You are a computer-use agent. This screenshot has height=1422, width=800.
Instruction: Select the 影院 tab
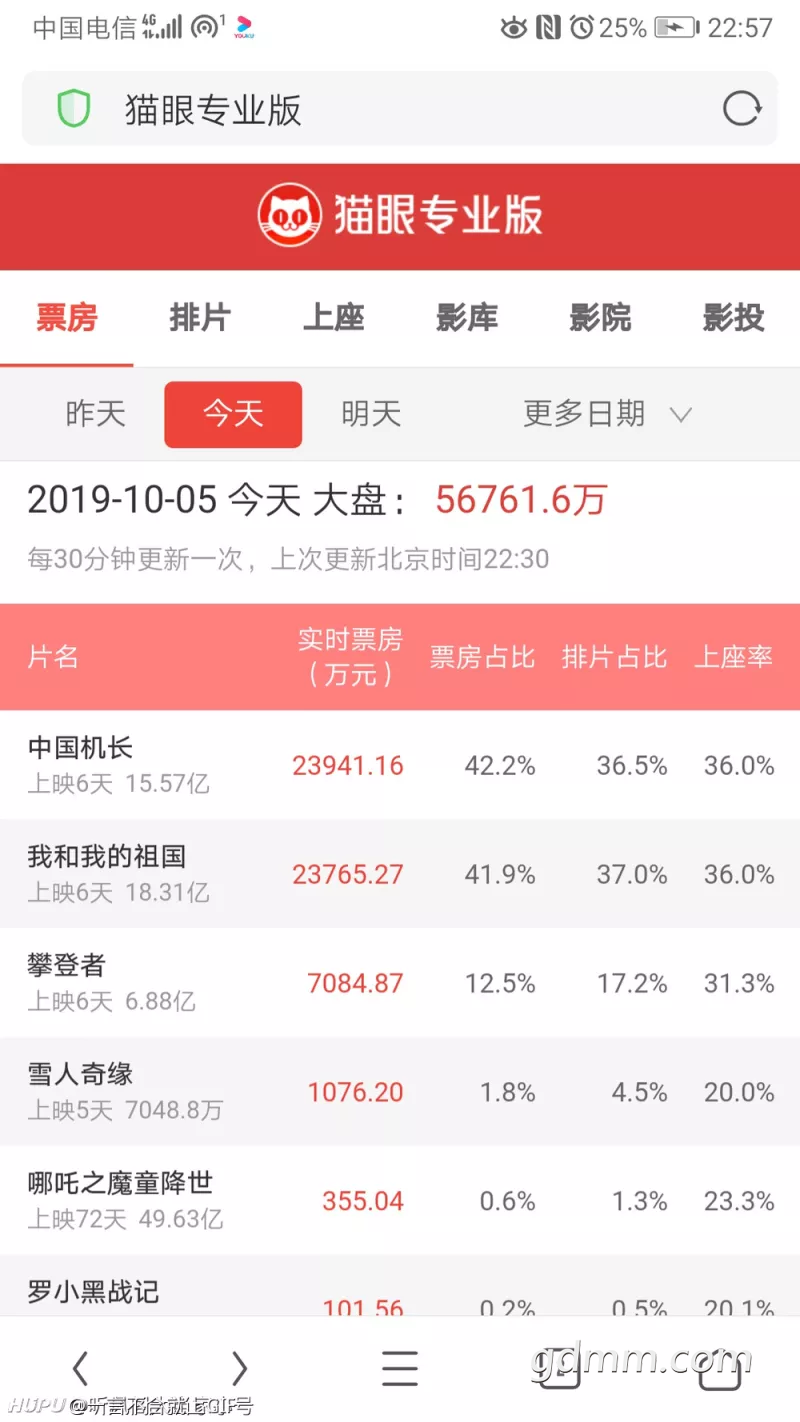(600, 318)
